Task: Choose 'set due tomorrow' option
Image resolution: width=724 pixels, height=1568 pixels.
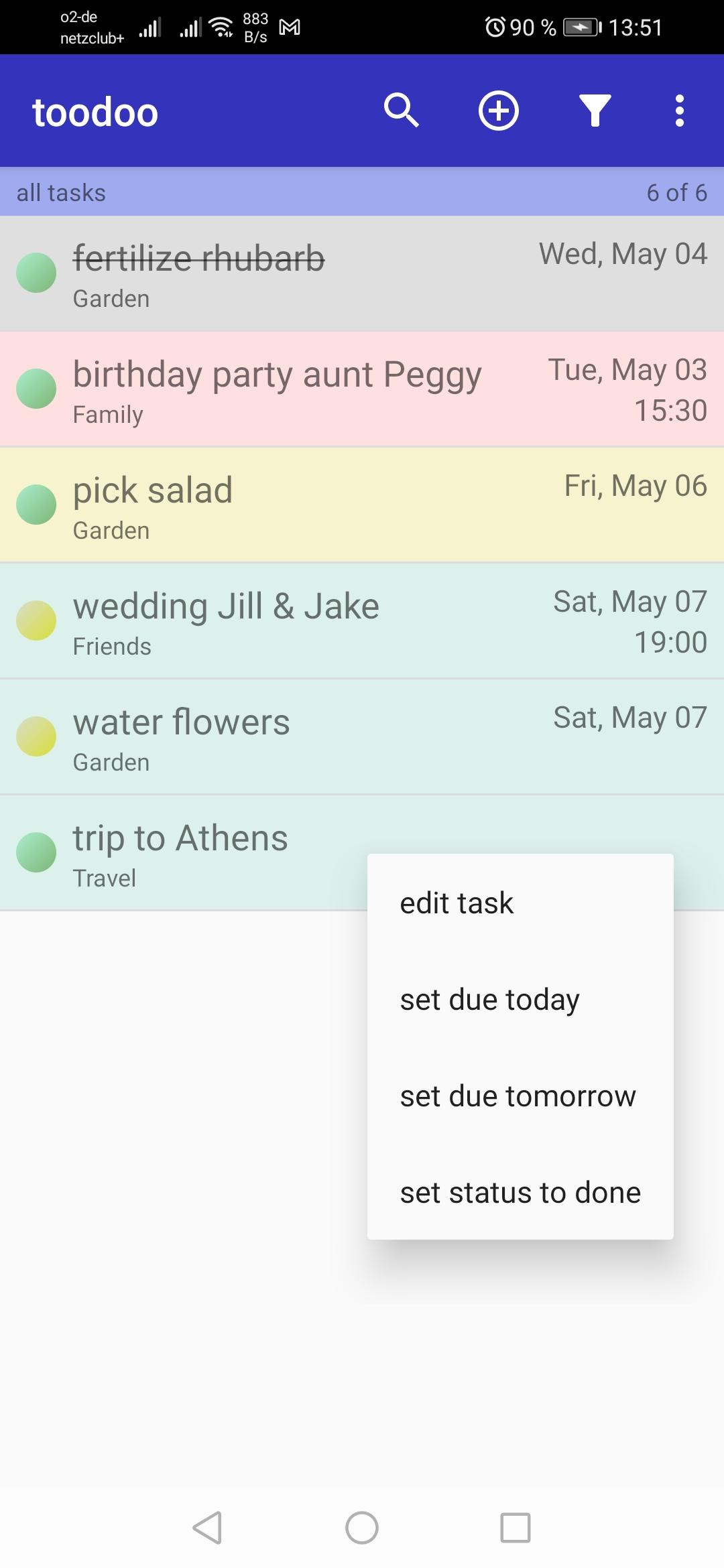Action: [x=518, y=1096]
